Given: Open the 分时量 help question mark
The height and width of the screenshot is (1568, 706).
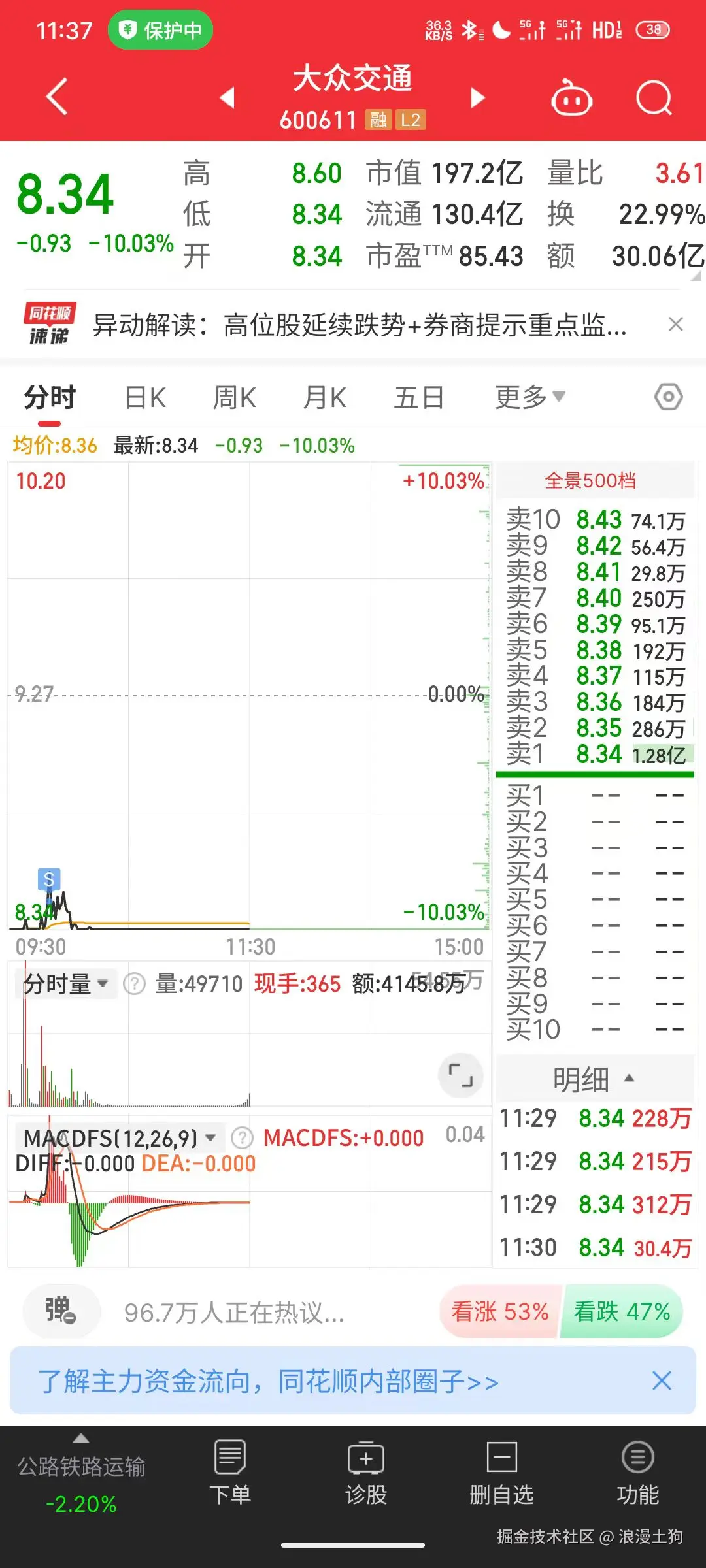Looking at the screenshot, I should tap(135, 983).
